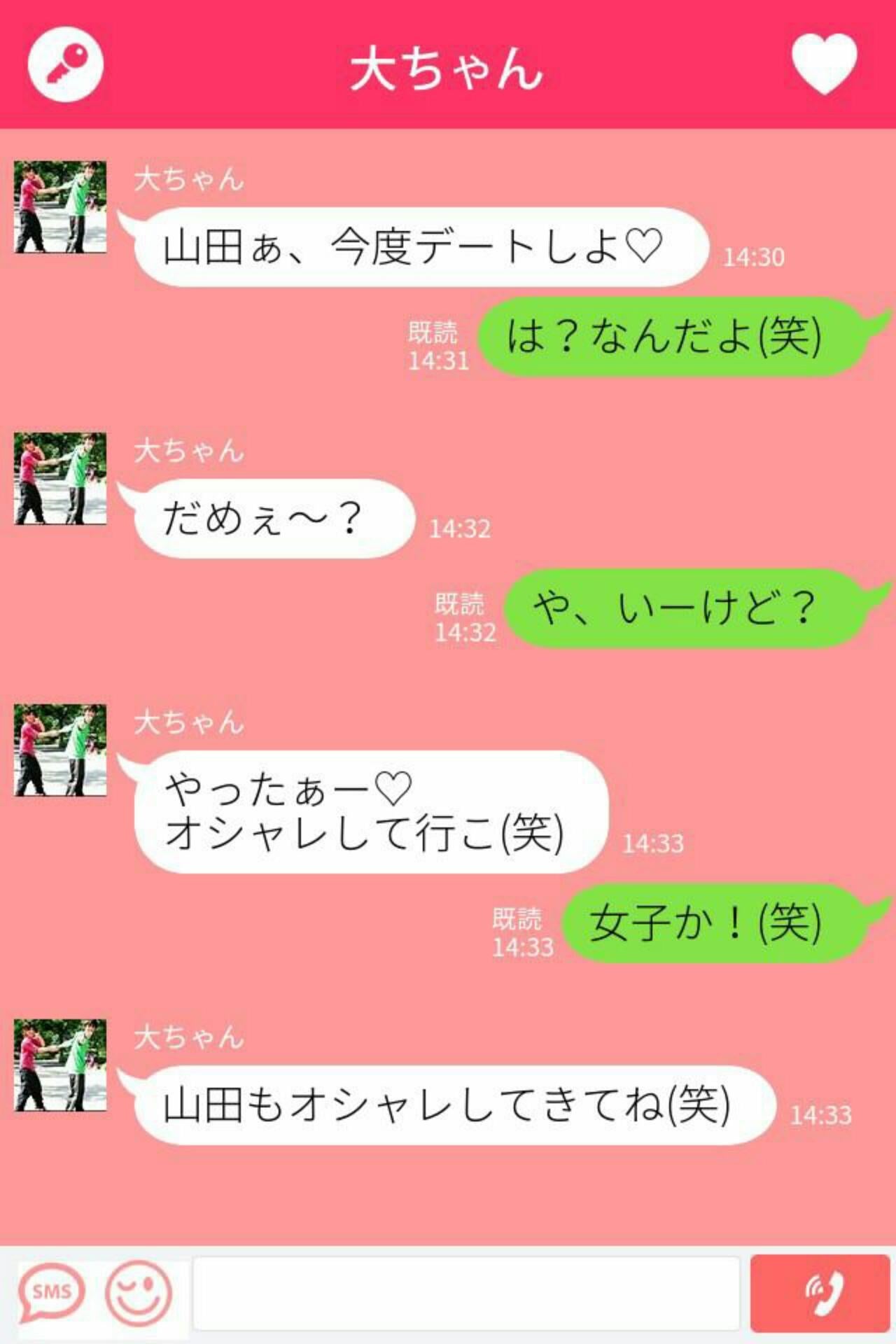Viewport: 896px width, 1344px height.
Task: Select the chat title 大ちゃん
Action: click(x=448, y=66)
